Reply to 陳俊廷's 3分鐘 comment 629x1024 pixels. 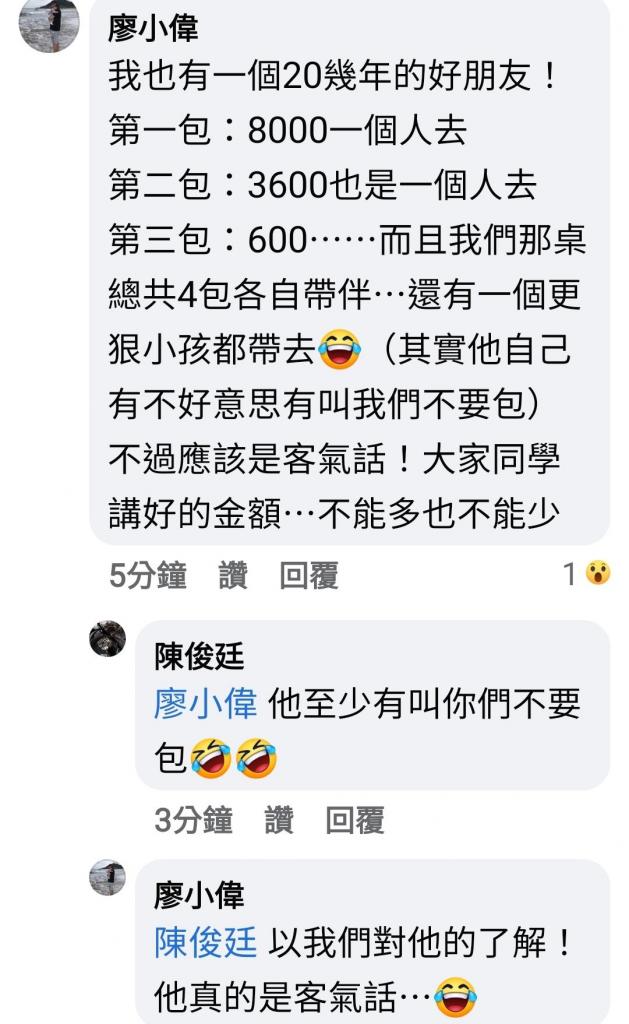click(x=354, y=821)
